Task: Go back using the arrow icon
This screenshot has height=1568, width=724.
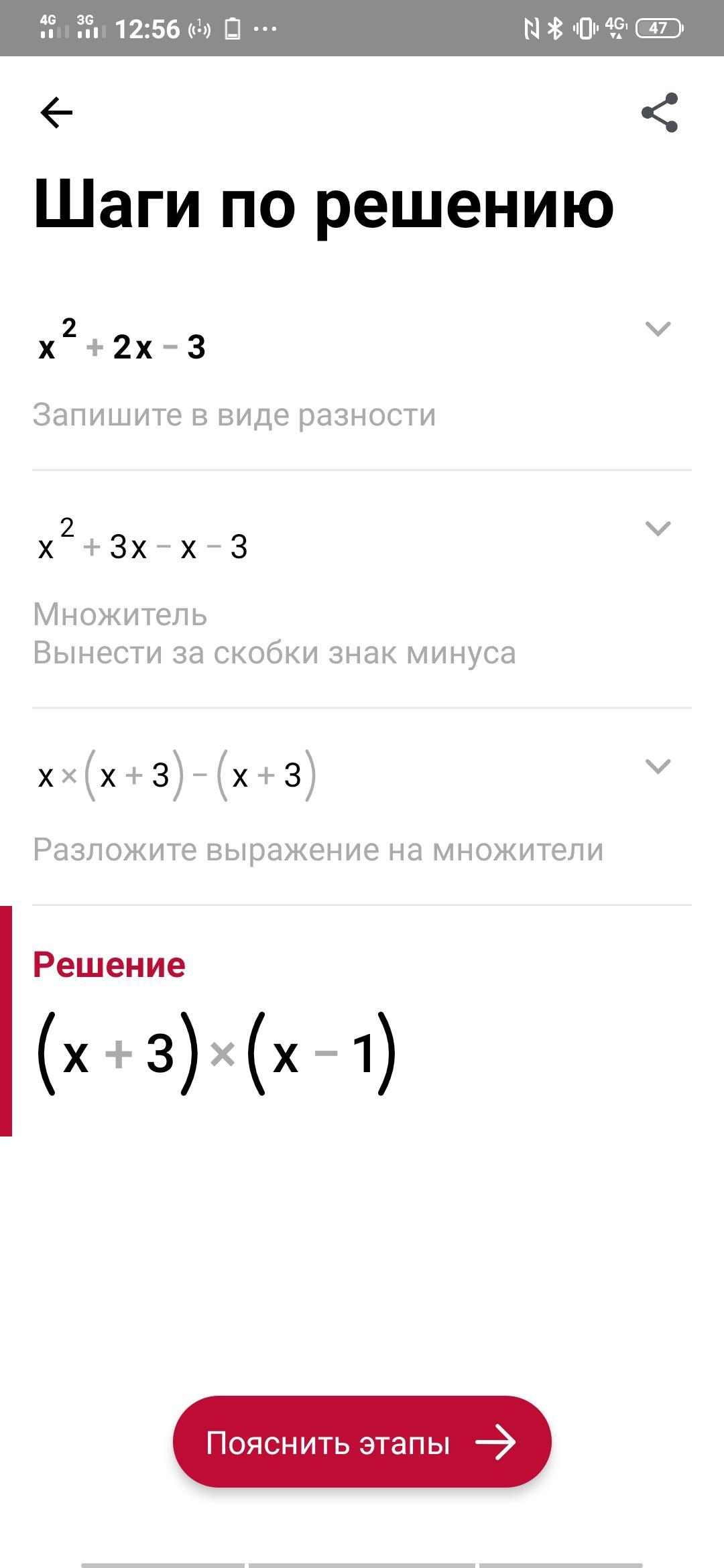Action: [x=56, y=113]
